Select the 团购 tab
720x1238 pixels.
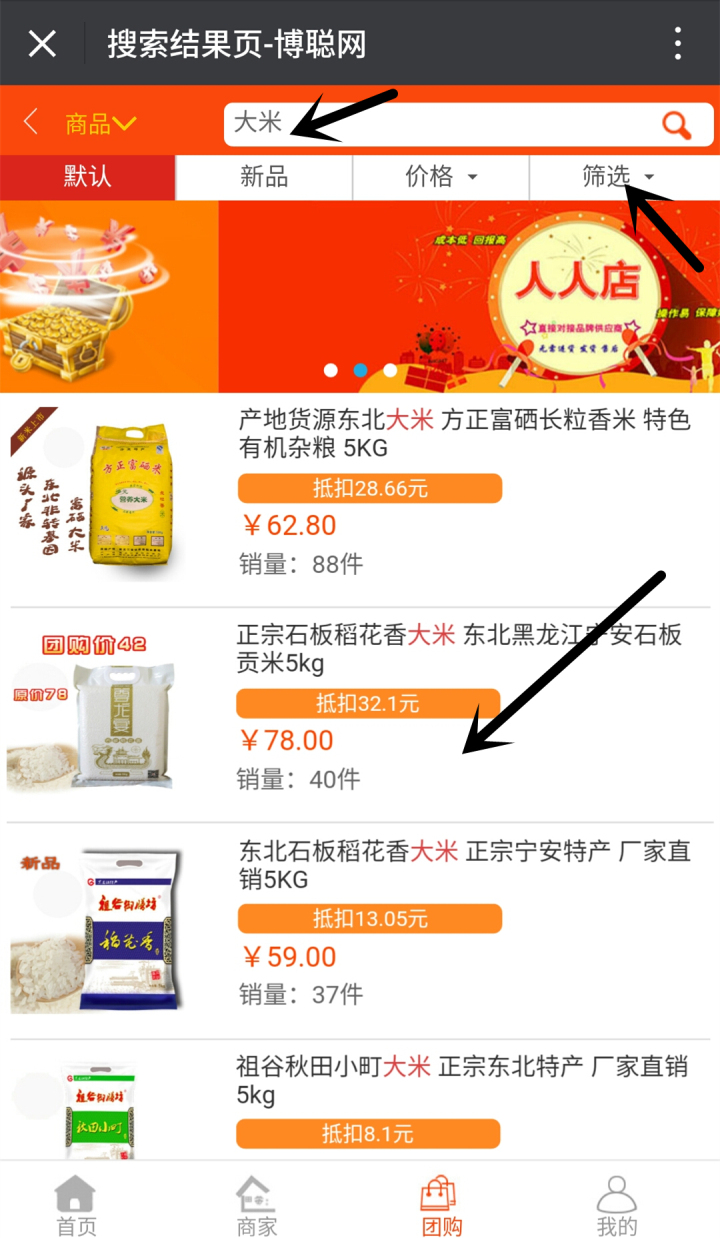[x=441, y=1205]
